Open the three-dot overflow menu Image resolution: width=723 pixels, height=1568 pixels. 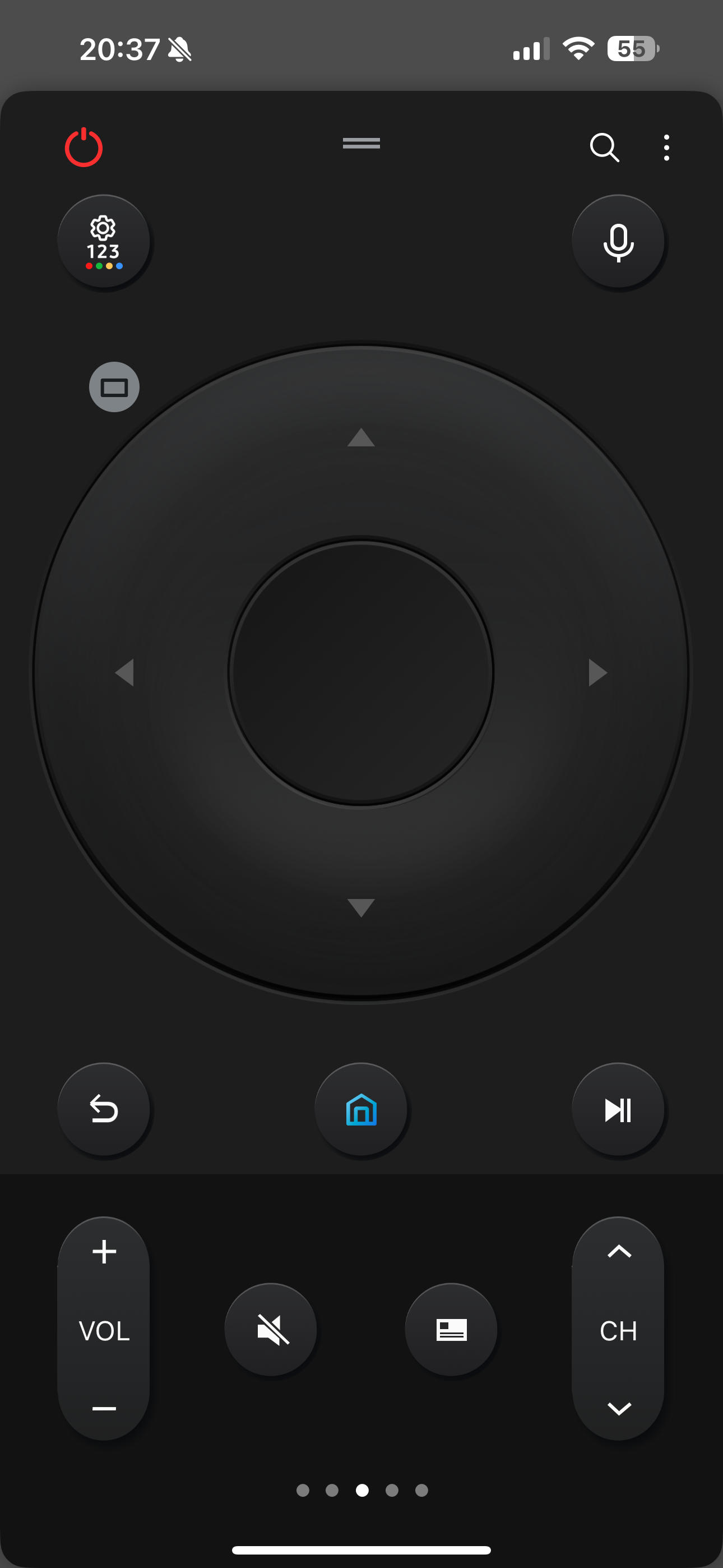pyautogui.click(x=666, y=147)
